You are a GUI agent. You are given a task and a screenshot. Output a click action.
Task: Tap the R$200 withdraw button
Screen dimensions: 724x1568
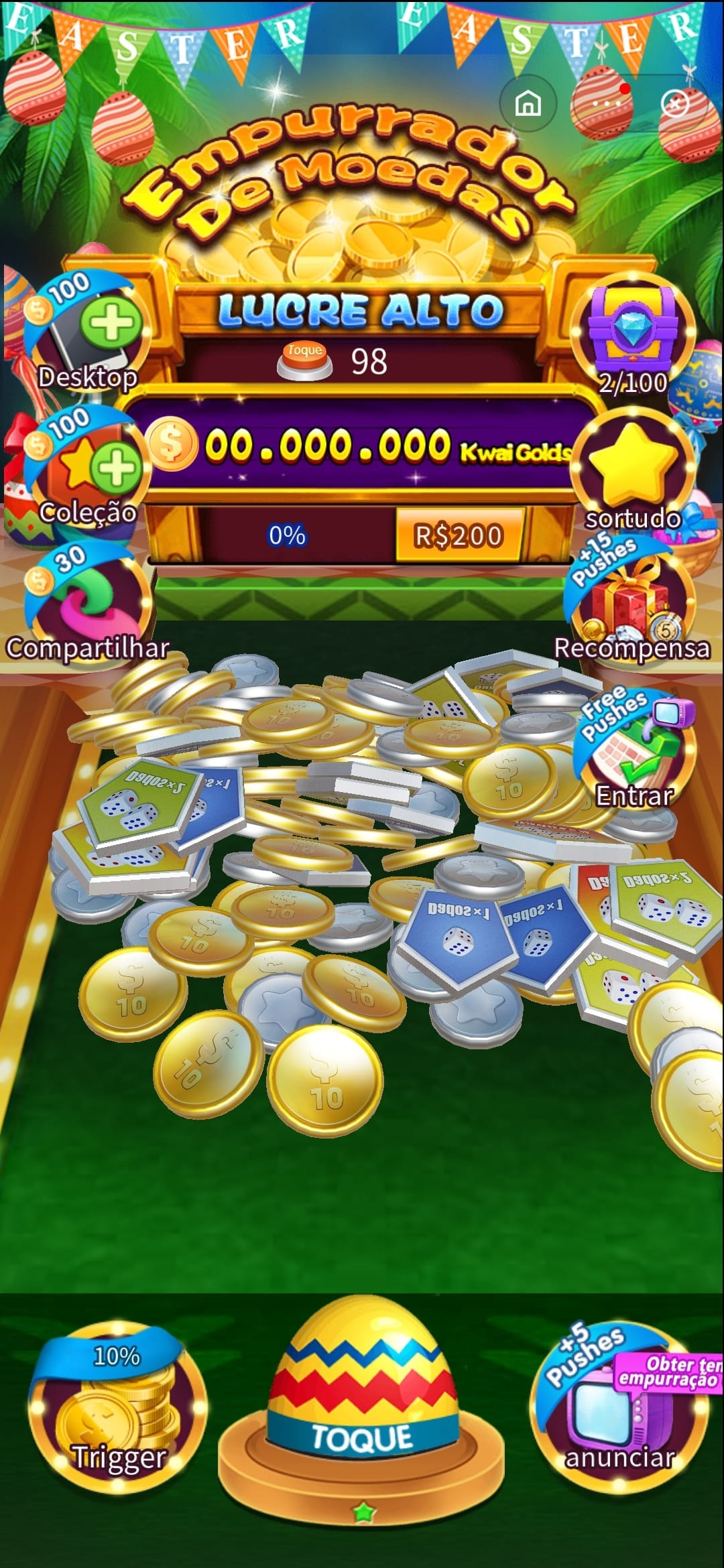(459, 535)
